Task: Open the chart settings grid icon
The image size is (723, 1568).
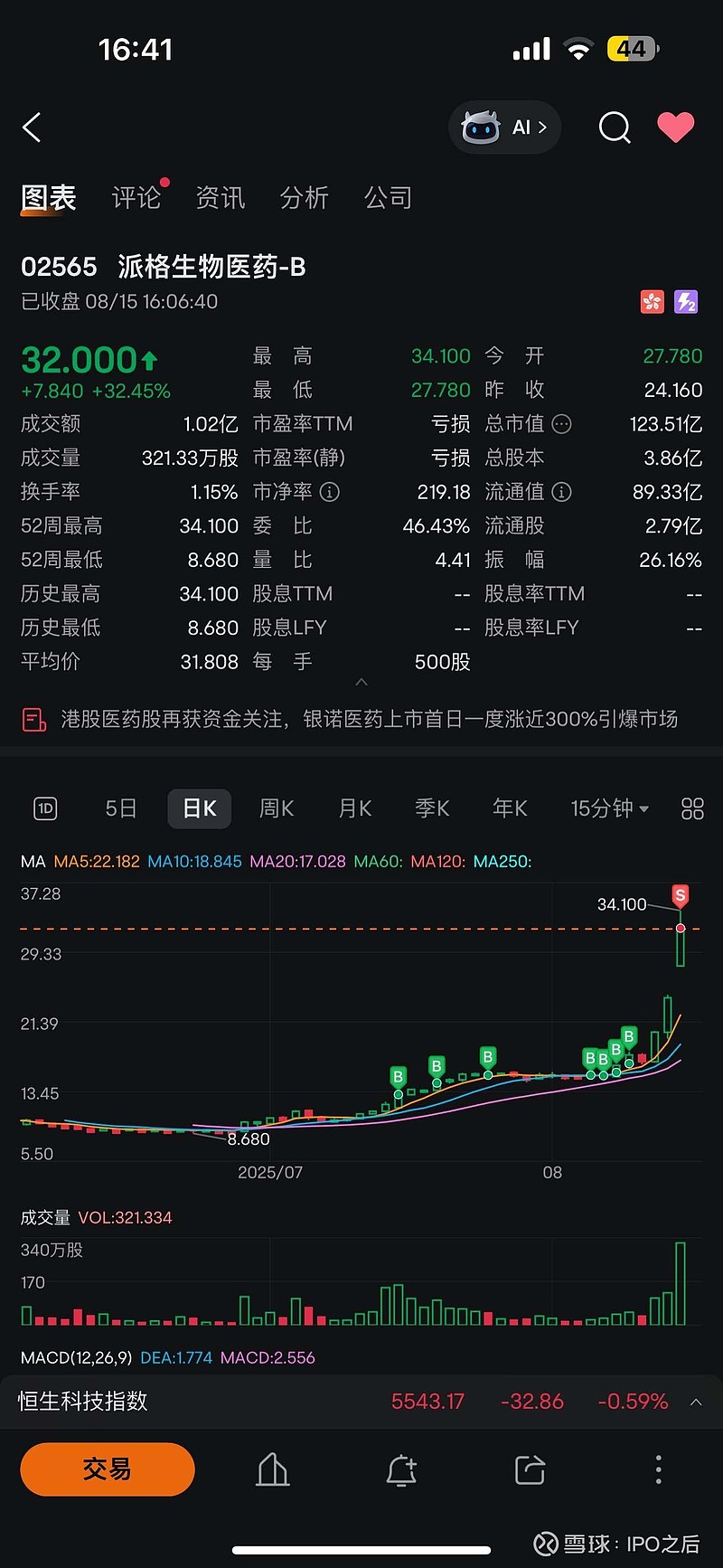Action: [692, 808]
